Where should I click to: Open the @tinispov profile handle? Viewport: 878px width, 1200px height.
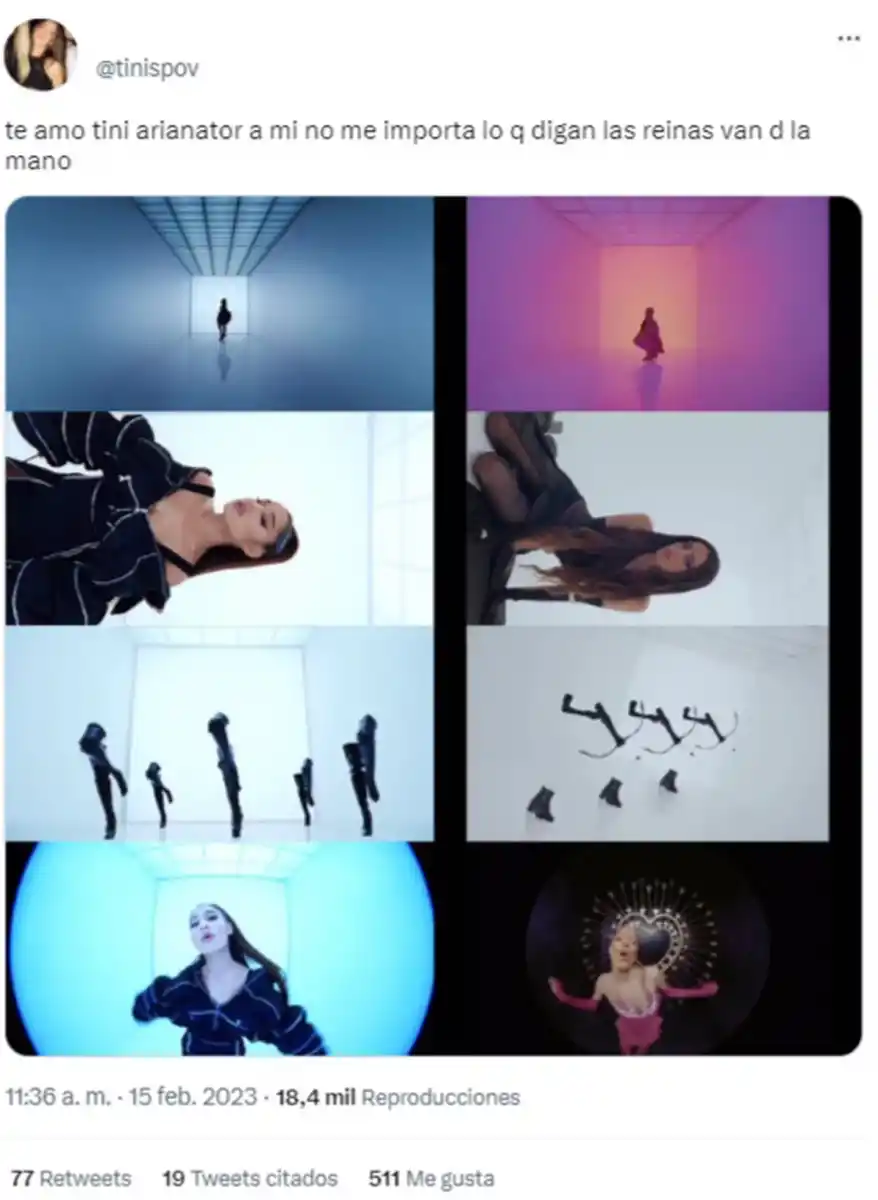pos(148,69)
